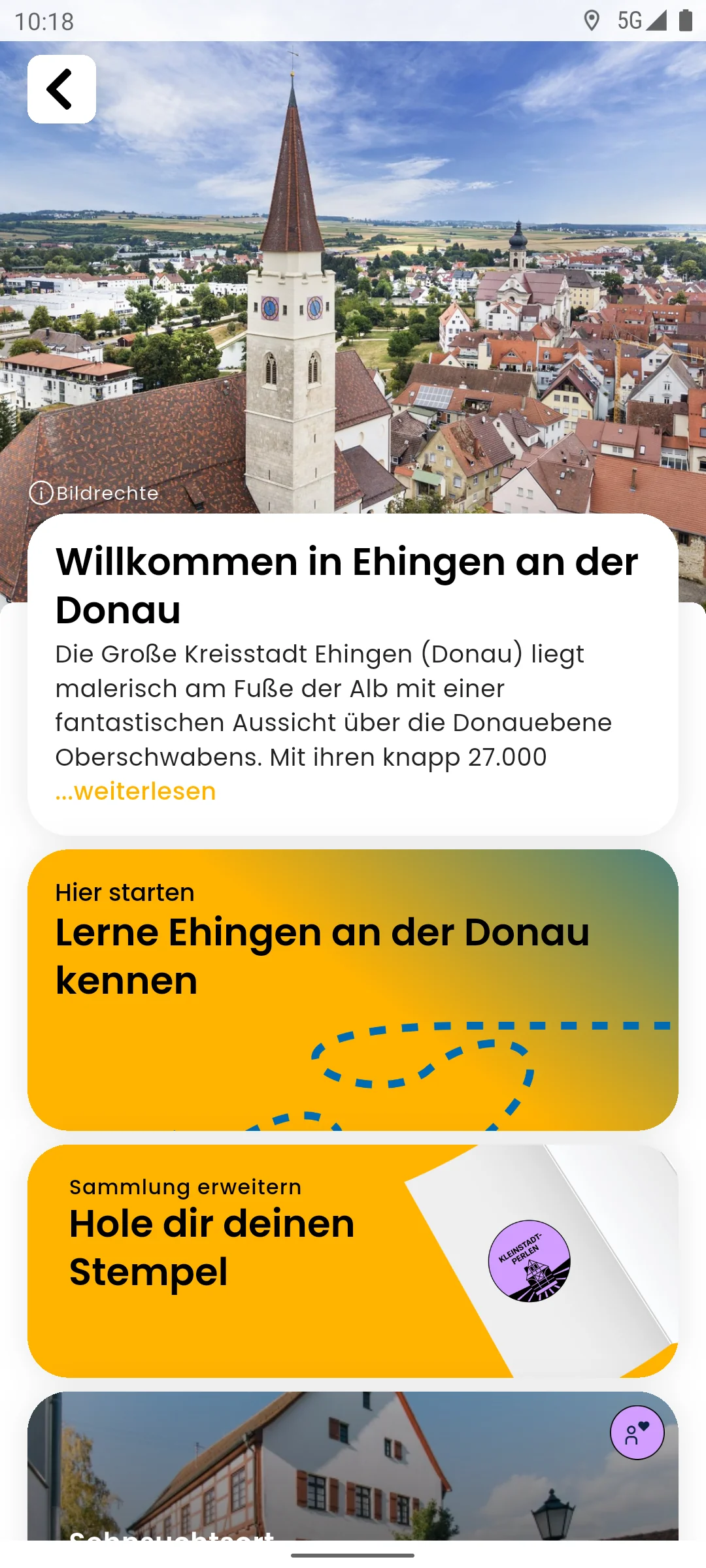This screenshot has width=706, height=1568.
Task: Tap the Hier starten section label
Action: (125, 891)
